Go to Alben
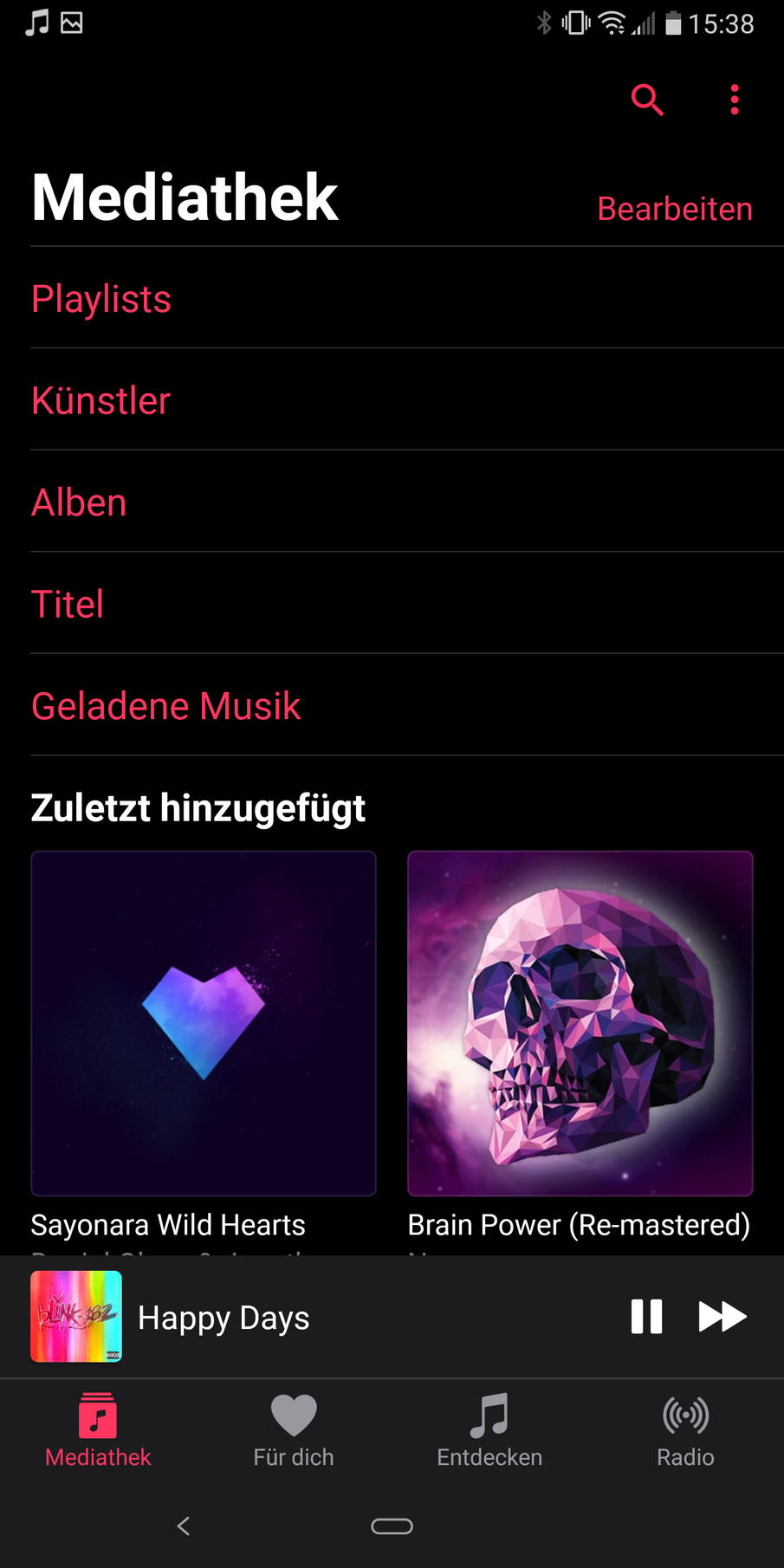 [x=80, y=502]
